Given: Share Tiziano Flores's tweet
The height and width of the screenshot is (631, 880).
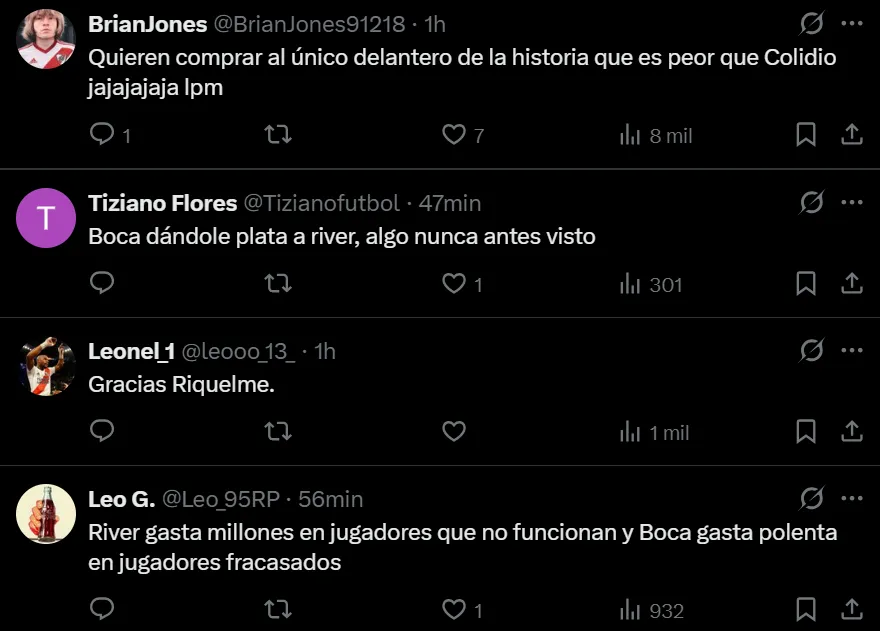Looking at the screenshot, I should point(851,283).
